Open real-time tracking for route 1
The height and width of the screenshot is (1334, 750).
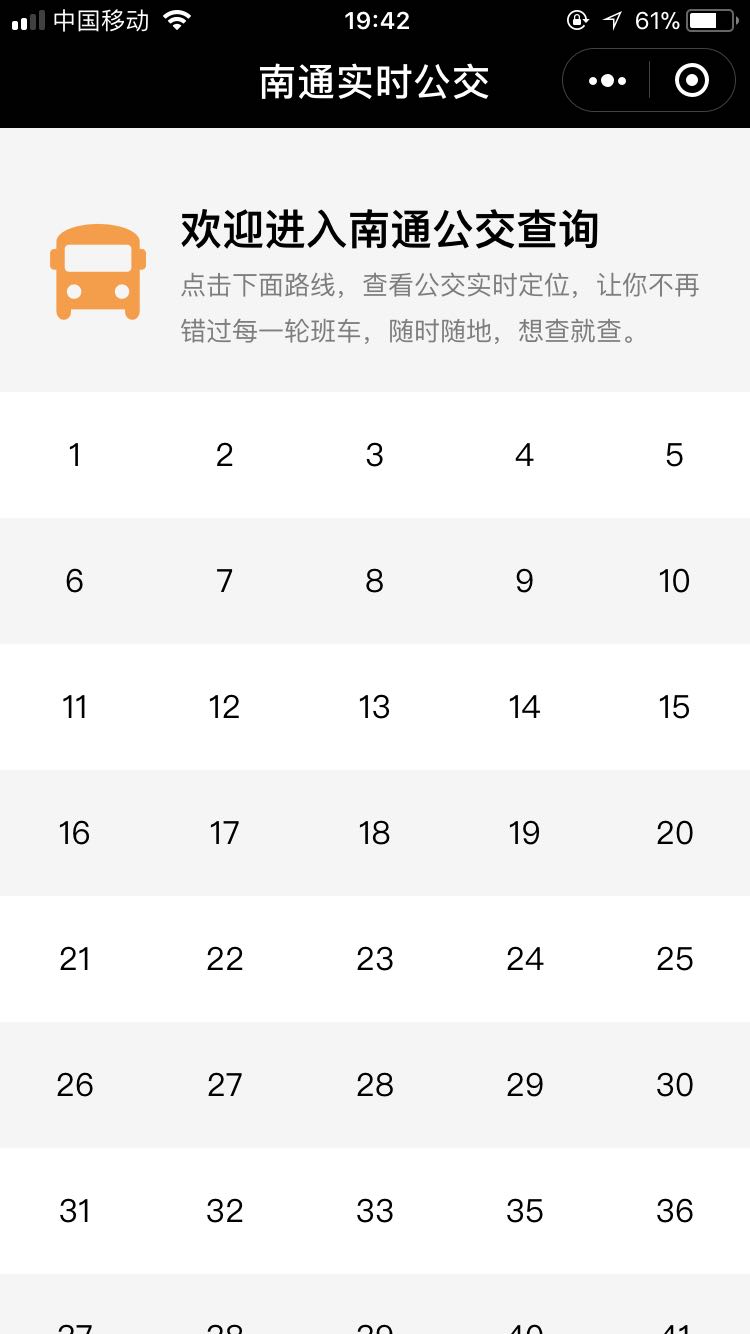click(x=74, y=455)
